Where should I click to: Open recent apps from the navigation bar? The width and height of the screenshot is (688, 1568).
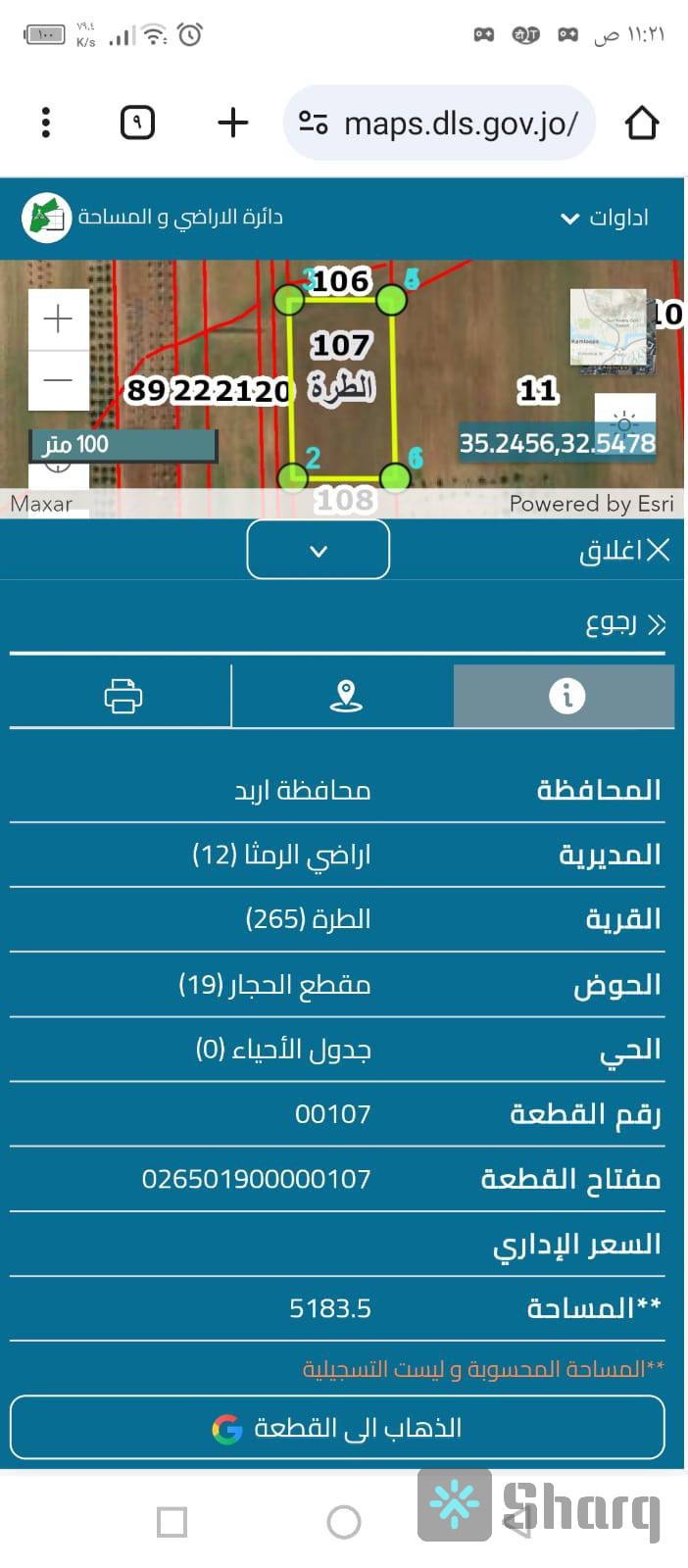coord(172,1522)
